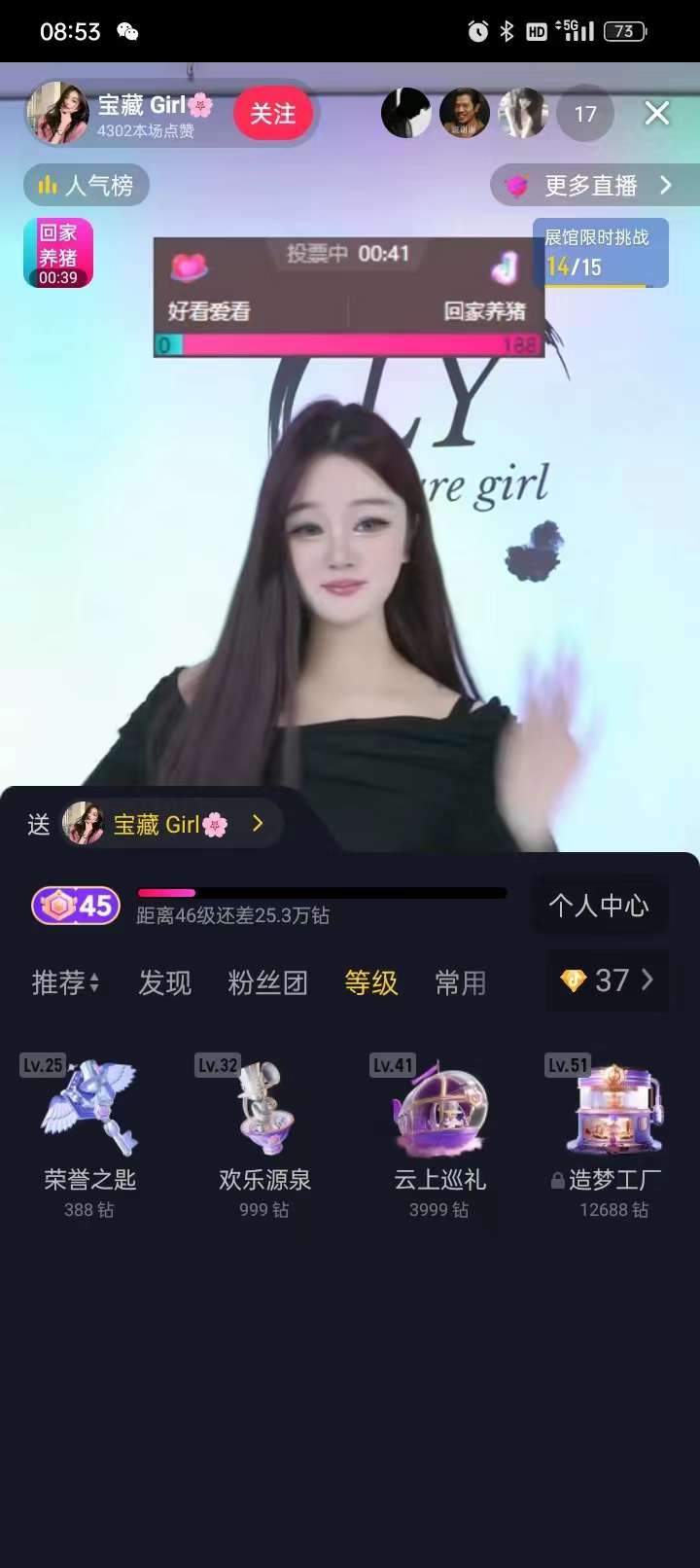The height and width of the screenshot is (1568, 700).
Task: Select the 欢乐源泉 gift for 999 钻
Action: pyautogui.click(x=264, y=1133)
